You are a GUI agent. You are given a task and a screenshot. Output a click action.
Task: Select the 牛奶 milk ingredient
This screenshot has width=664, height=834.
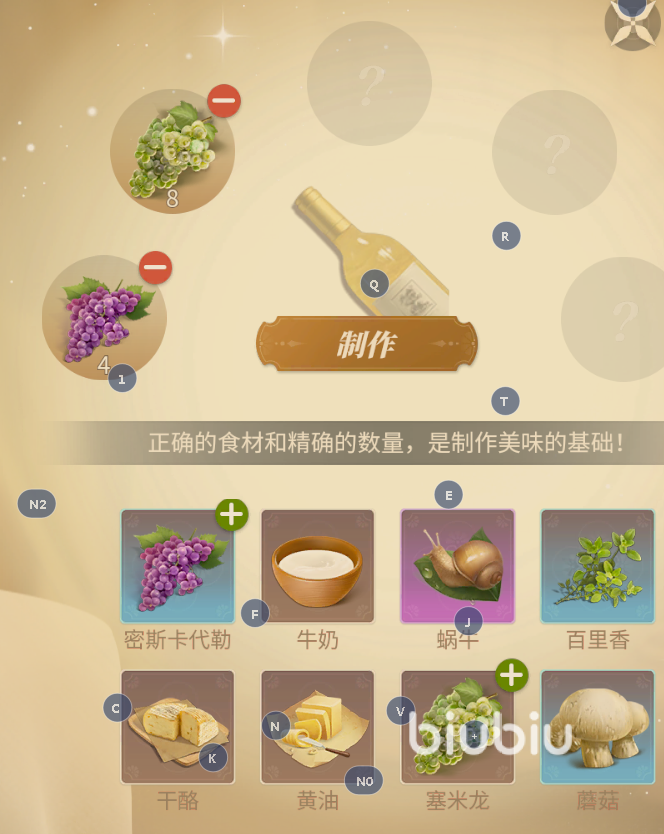[x=317, y=566]
